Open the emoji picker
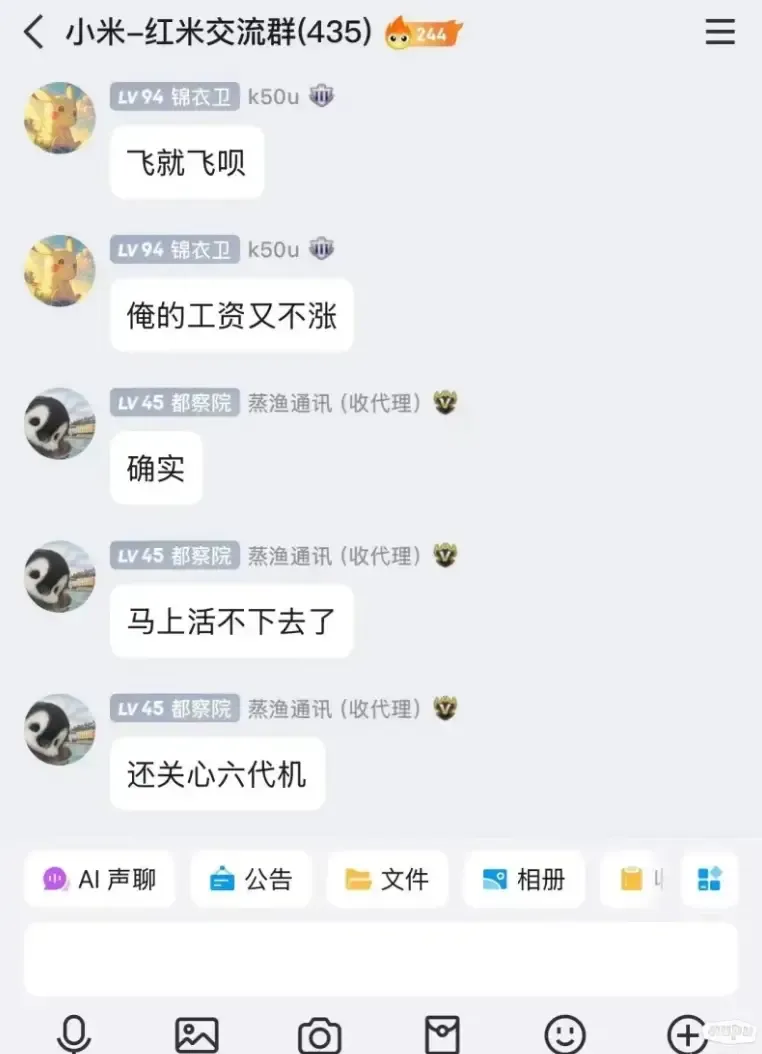Image resolution: width=762 pixels, height=1054 pixels. pos(565,1034)
